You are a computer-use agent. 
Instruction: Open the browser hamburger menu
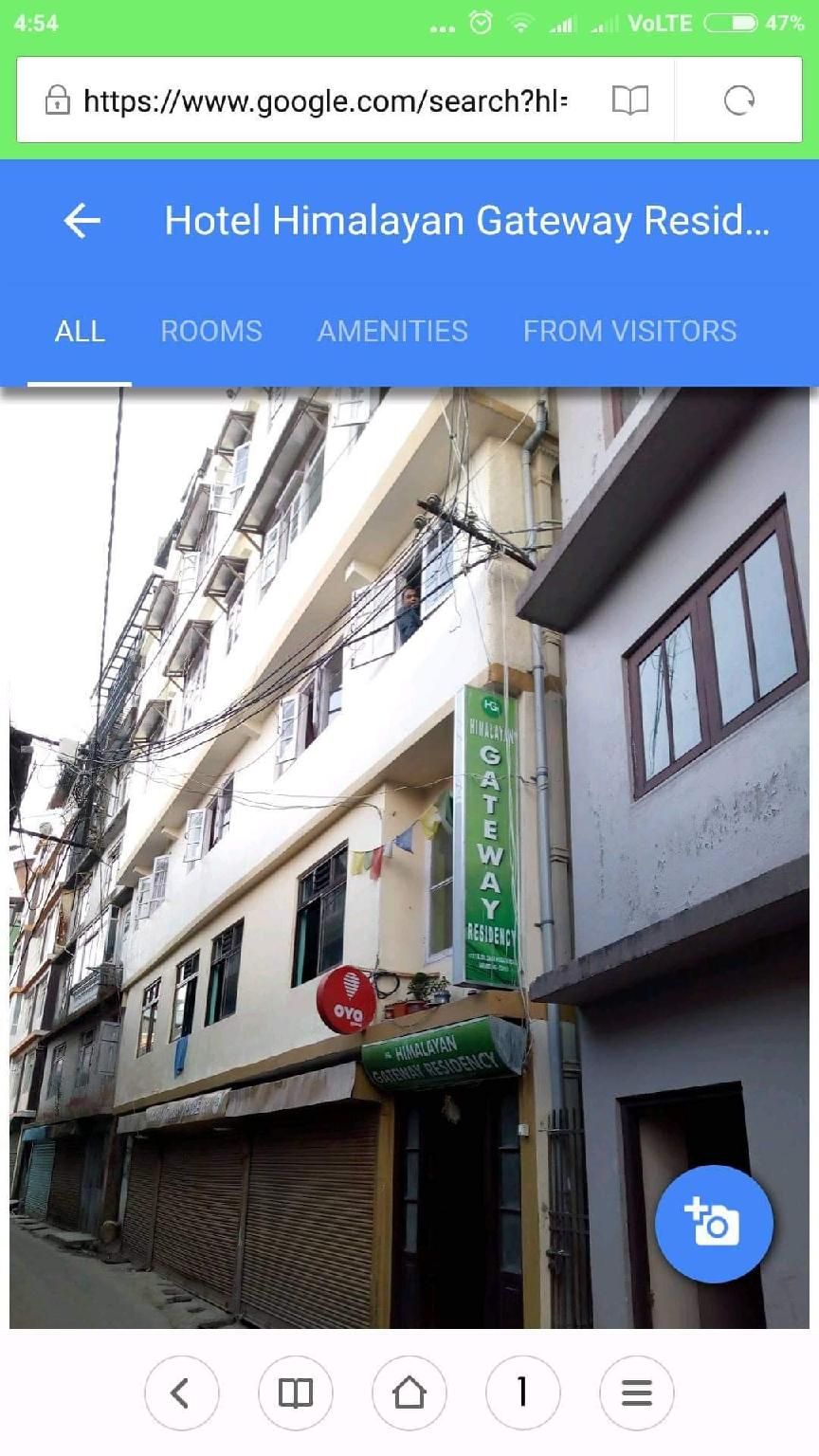[x=636, y=1392]
